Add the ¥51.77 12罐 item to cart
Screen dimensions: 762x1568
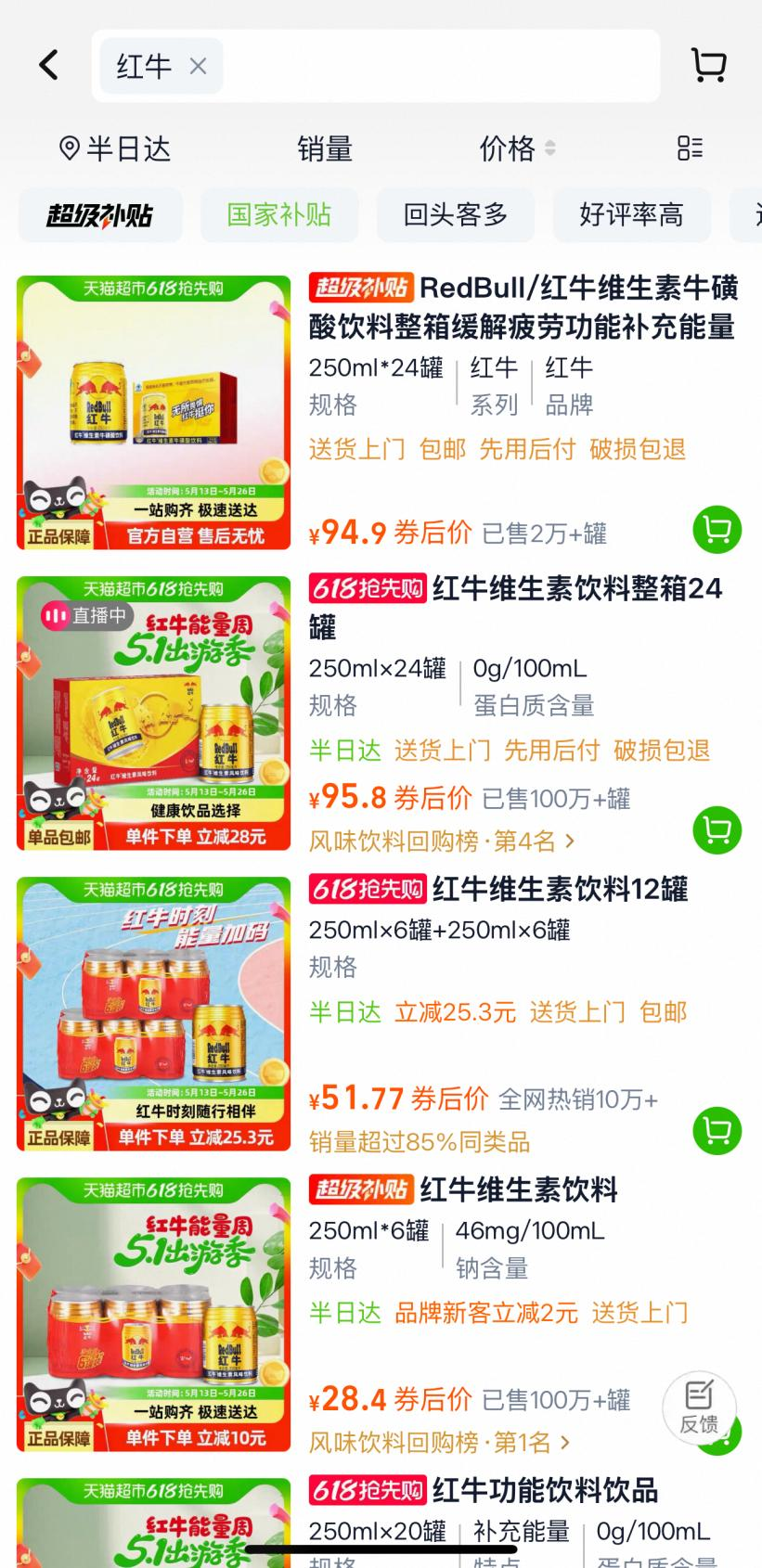point(717,1131)
